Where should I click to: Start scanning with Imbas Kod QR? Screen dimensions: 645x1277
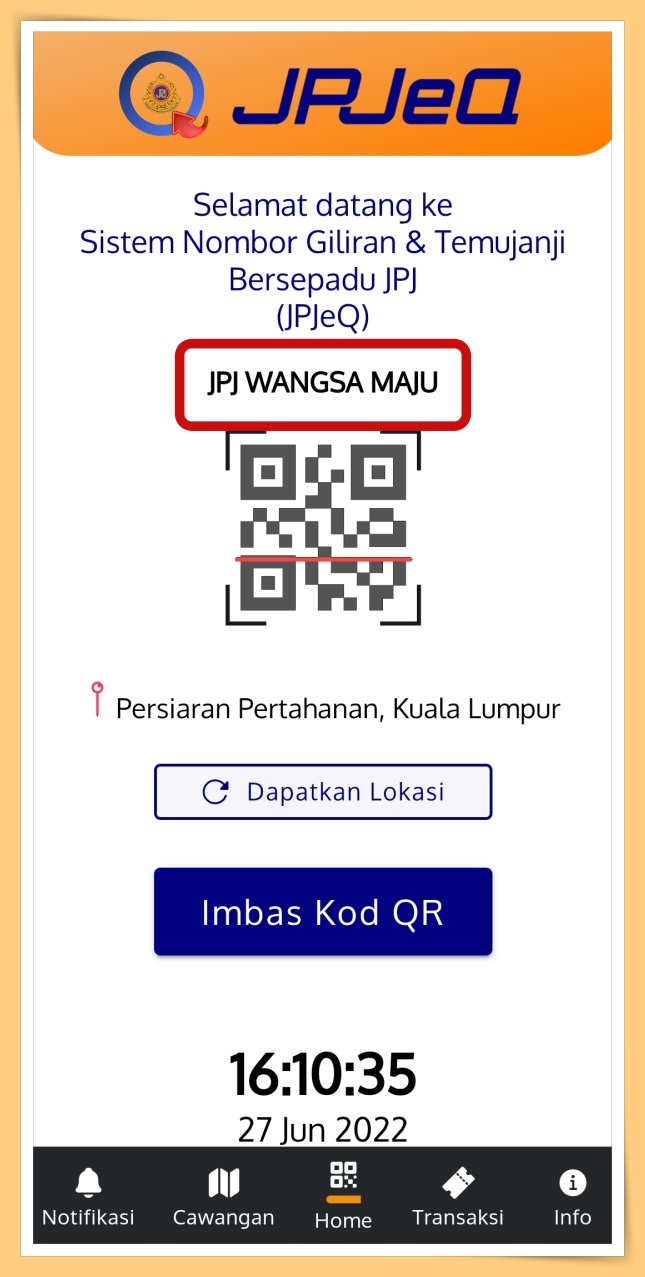pyautogui.click(x=322, y=912)
